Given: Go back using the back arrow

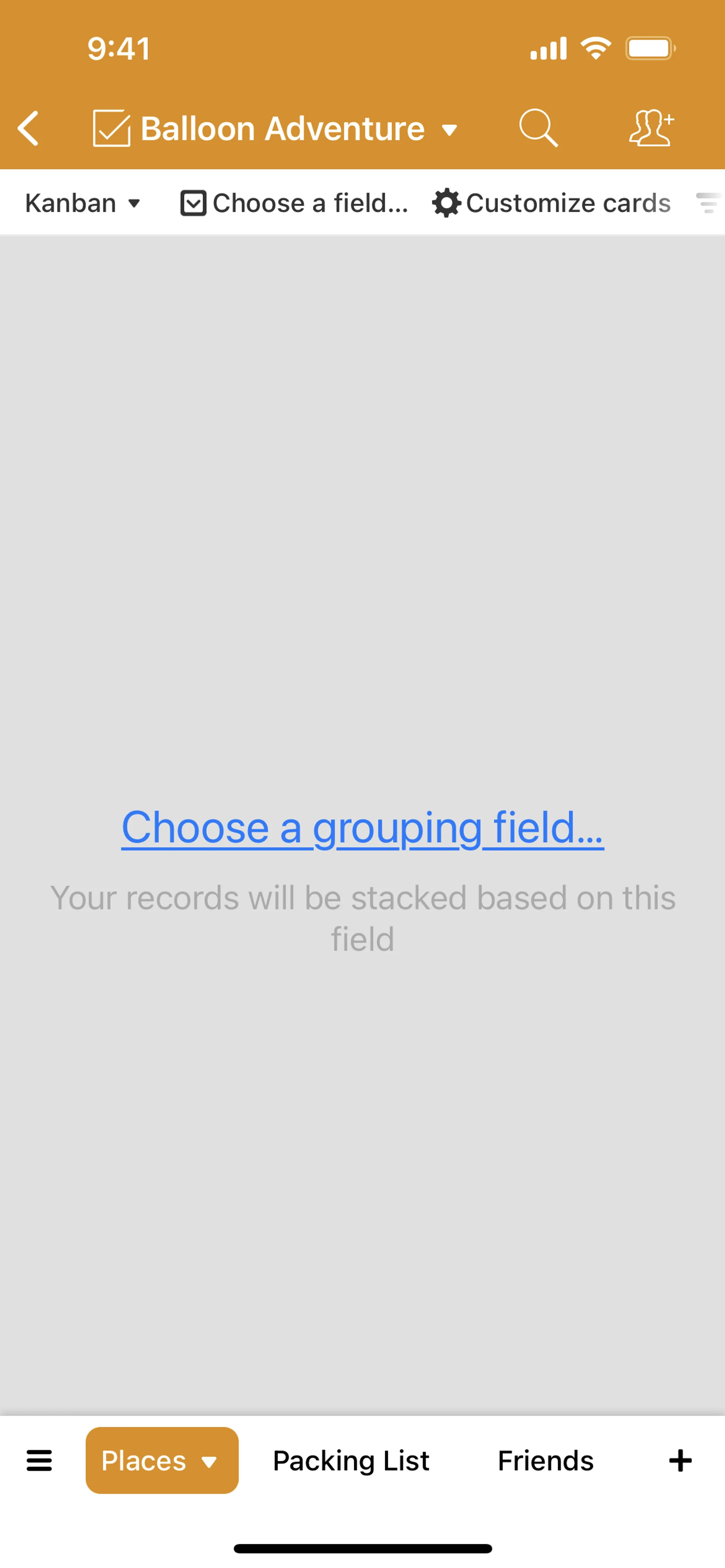Looking at the screenshot, I should [29, 128].
